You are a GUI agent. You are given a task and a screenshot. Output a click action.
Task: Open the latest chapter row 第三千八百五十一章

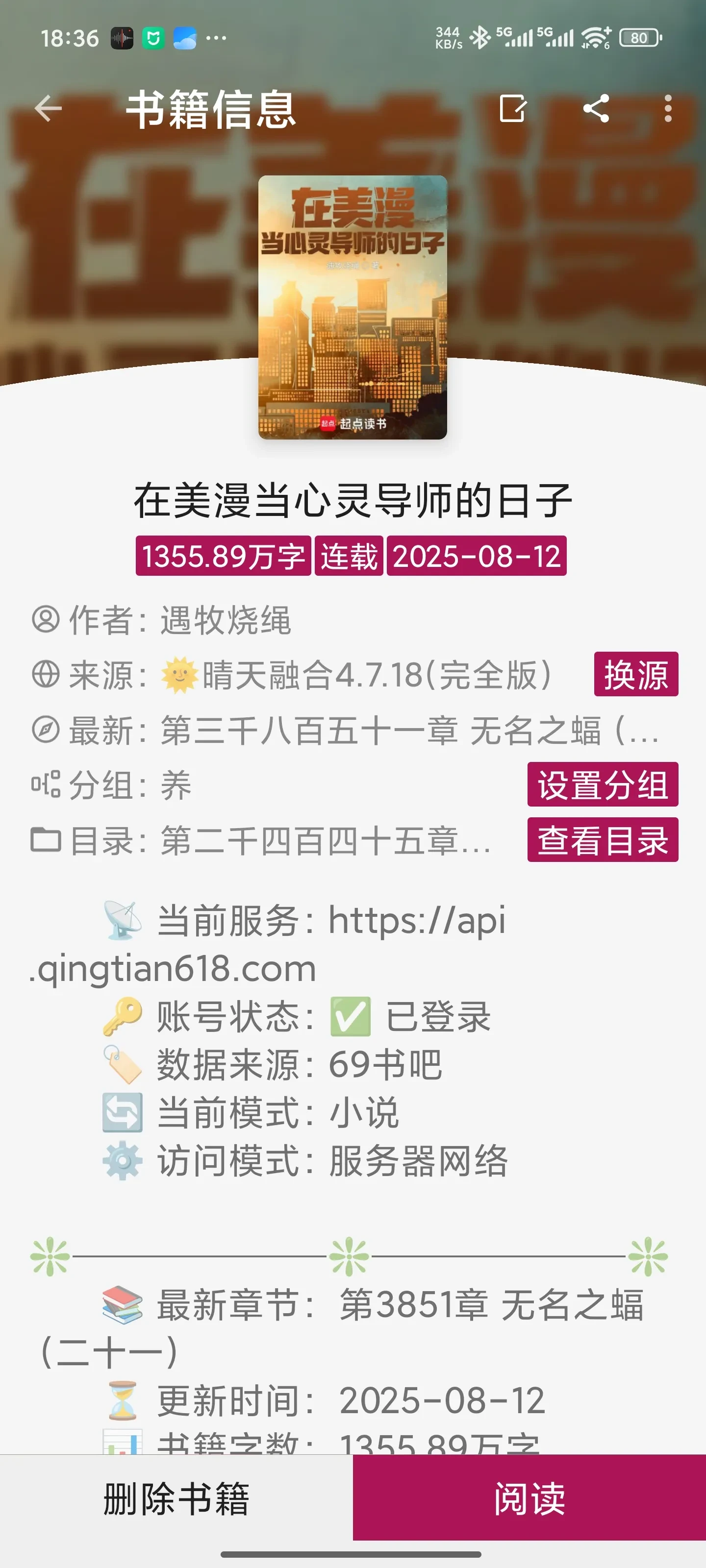coord(408,730)
